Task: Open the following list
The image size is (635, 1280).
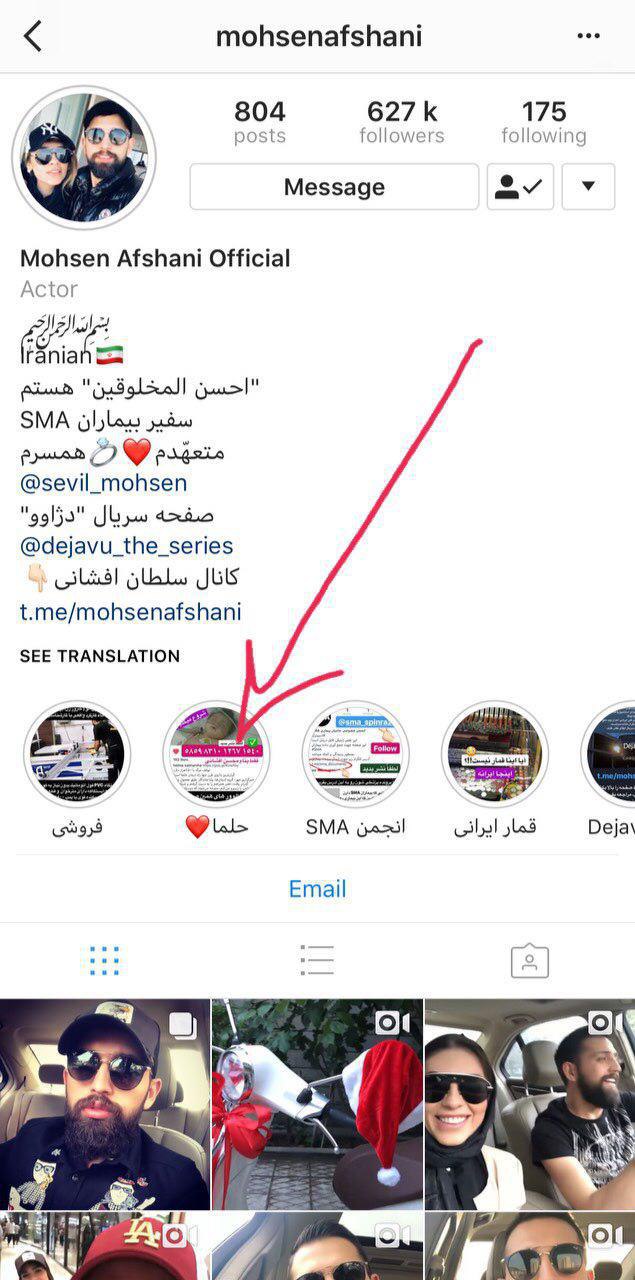Action: click(543, 122)
